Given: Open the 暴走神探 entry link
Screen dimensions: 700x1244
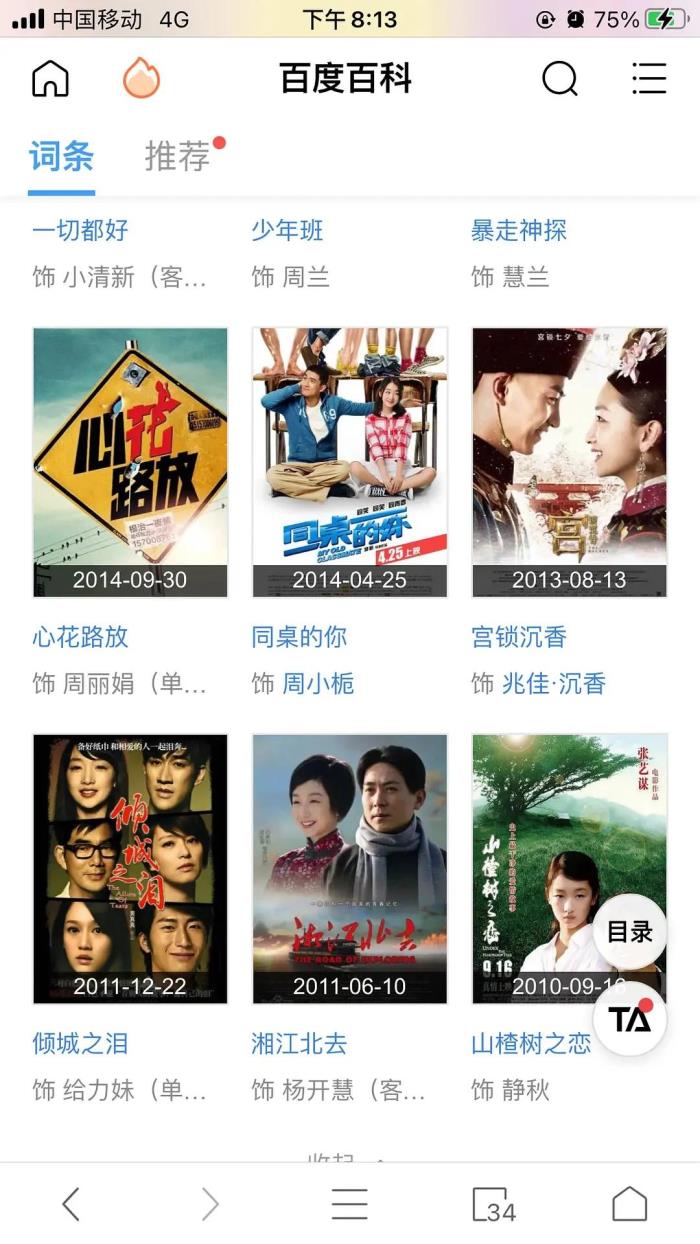Looking at the screenshot, I should coord(518,230).
